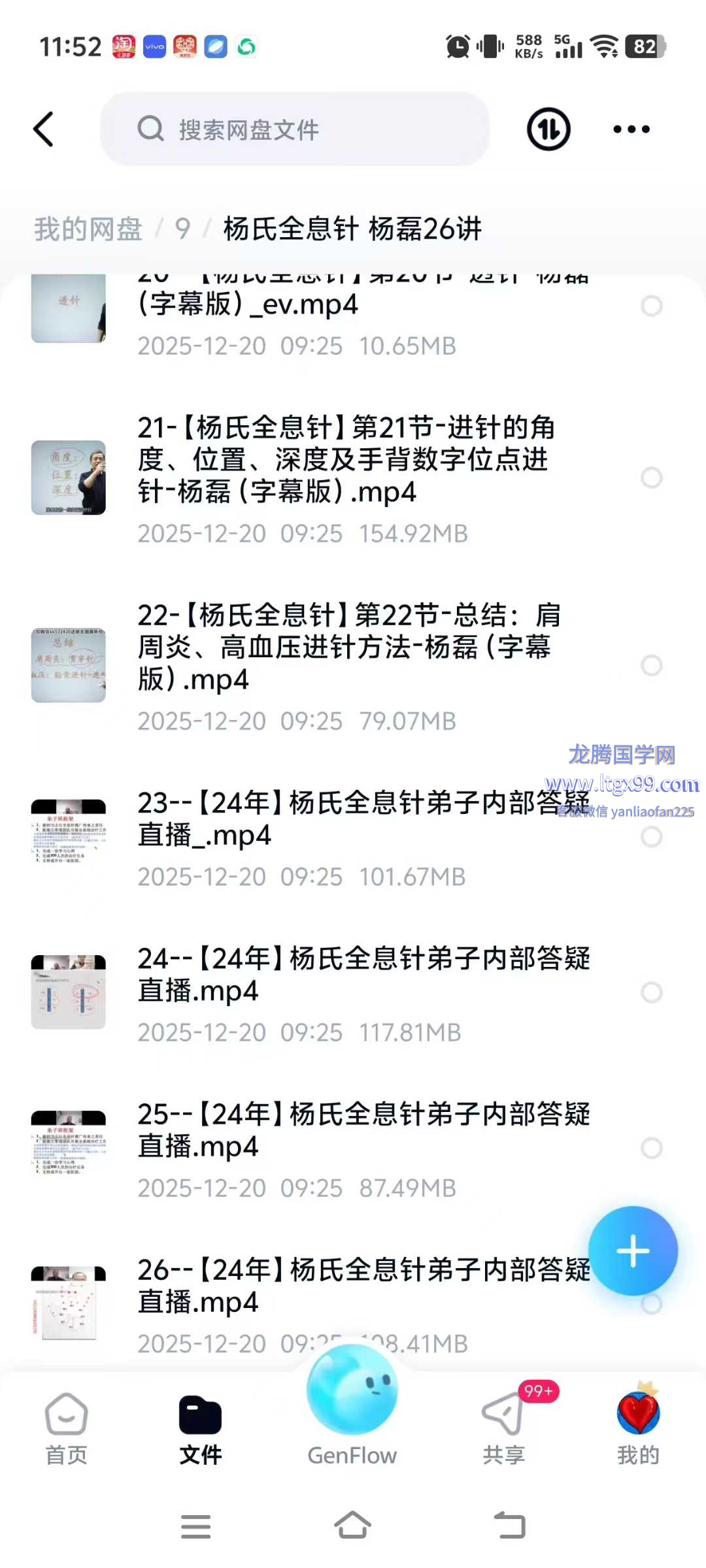
Task: Open the 搜索网盘文件 search box
Action: [x=294, y=129]
